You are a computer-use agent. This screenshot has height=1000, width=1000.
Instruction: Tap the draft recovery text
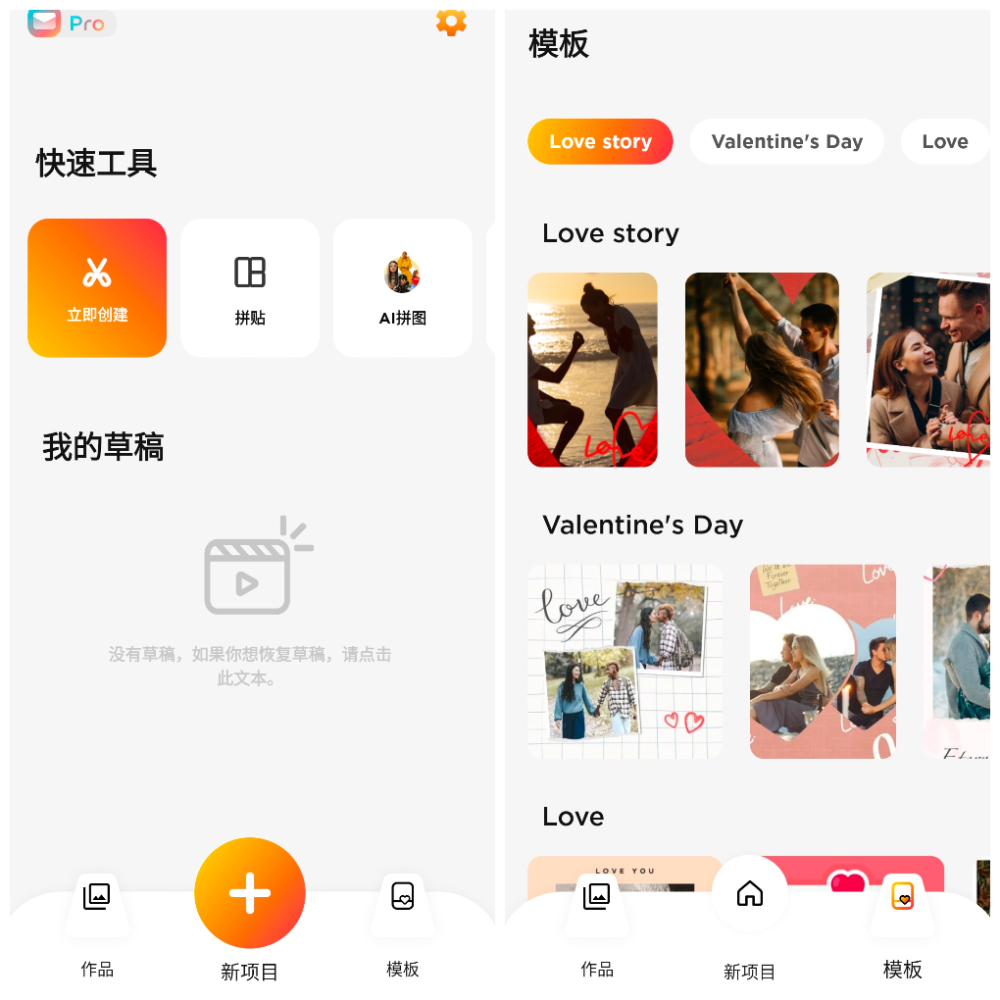(249, 666)
